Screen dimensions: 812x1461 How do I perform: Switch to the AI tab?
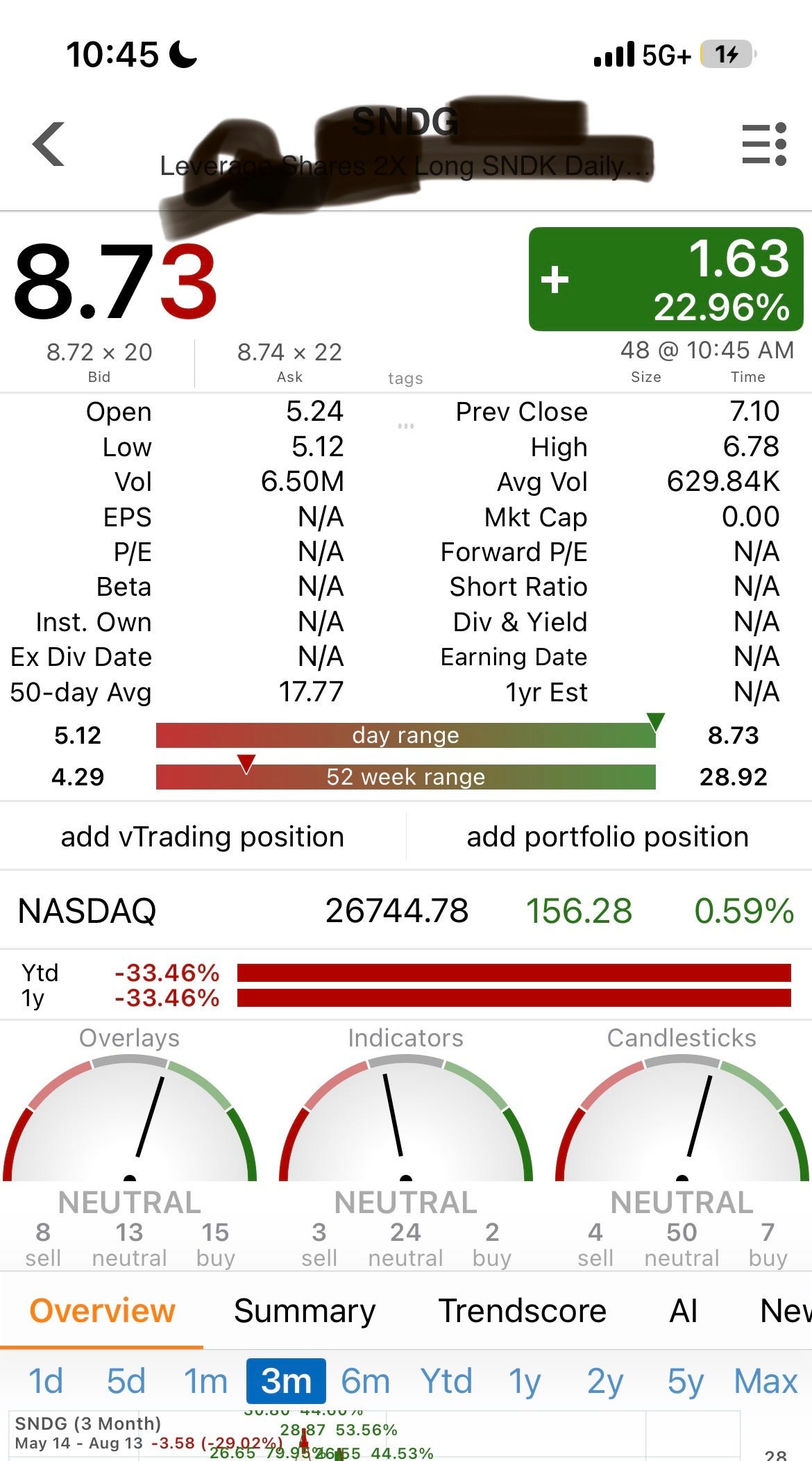tap(684, 1311)
